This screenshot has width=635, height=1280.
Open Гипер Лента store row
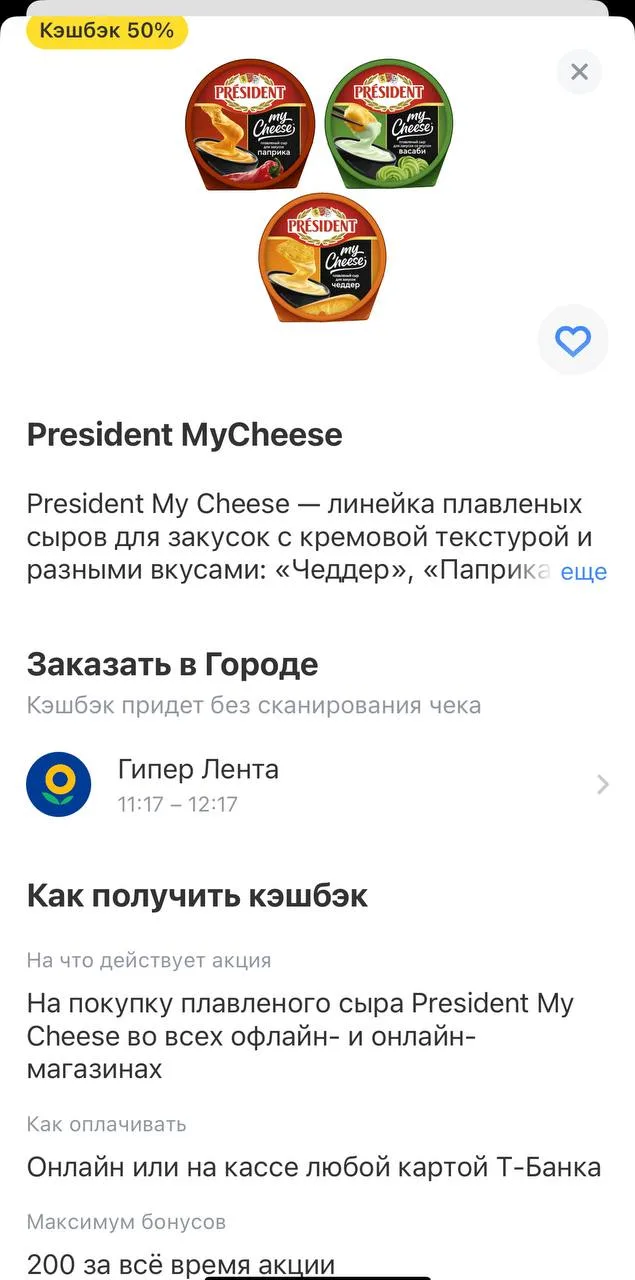[317, 785]
